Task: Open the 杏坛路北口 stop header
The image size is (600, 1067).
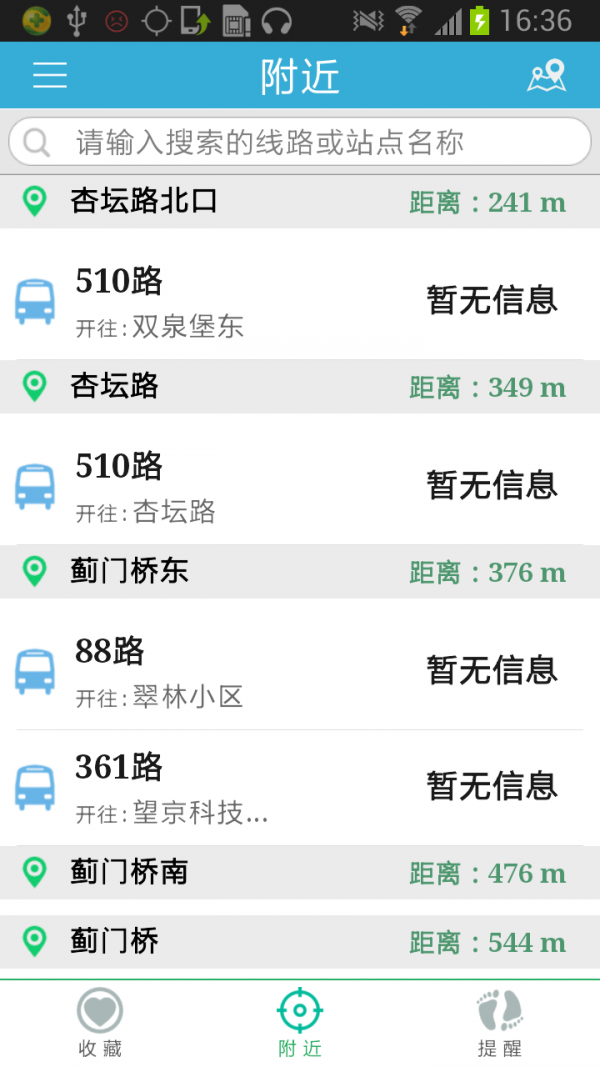Action: tap(300, 202)
